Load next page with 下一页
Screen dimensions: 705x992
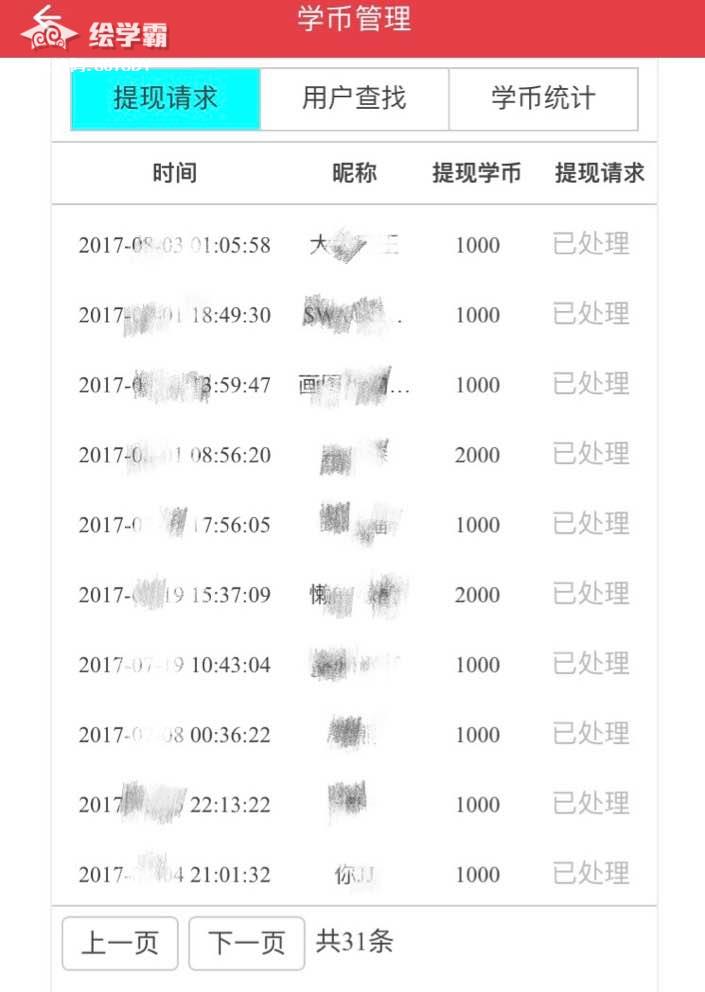(246, 943)
